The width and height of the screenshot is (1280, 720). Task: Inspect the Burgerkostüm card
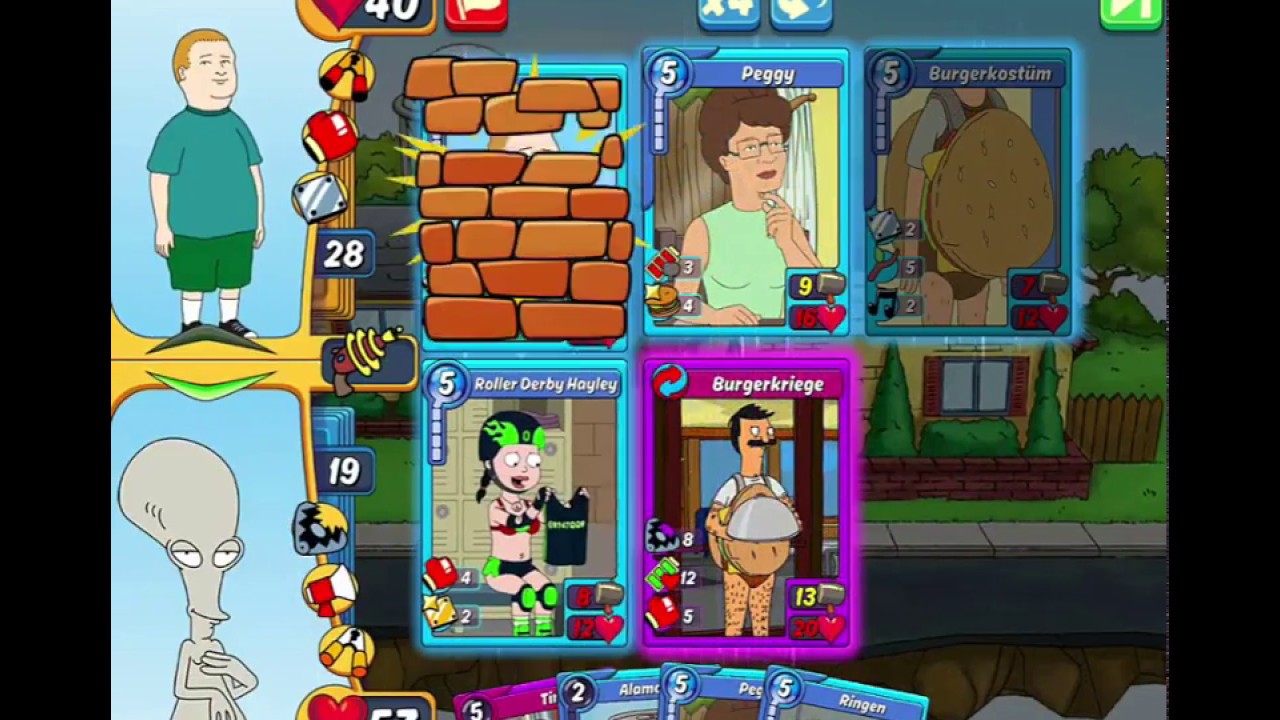pos(967,190)
